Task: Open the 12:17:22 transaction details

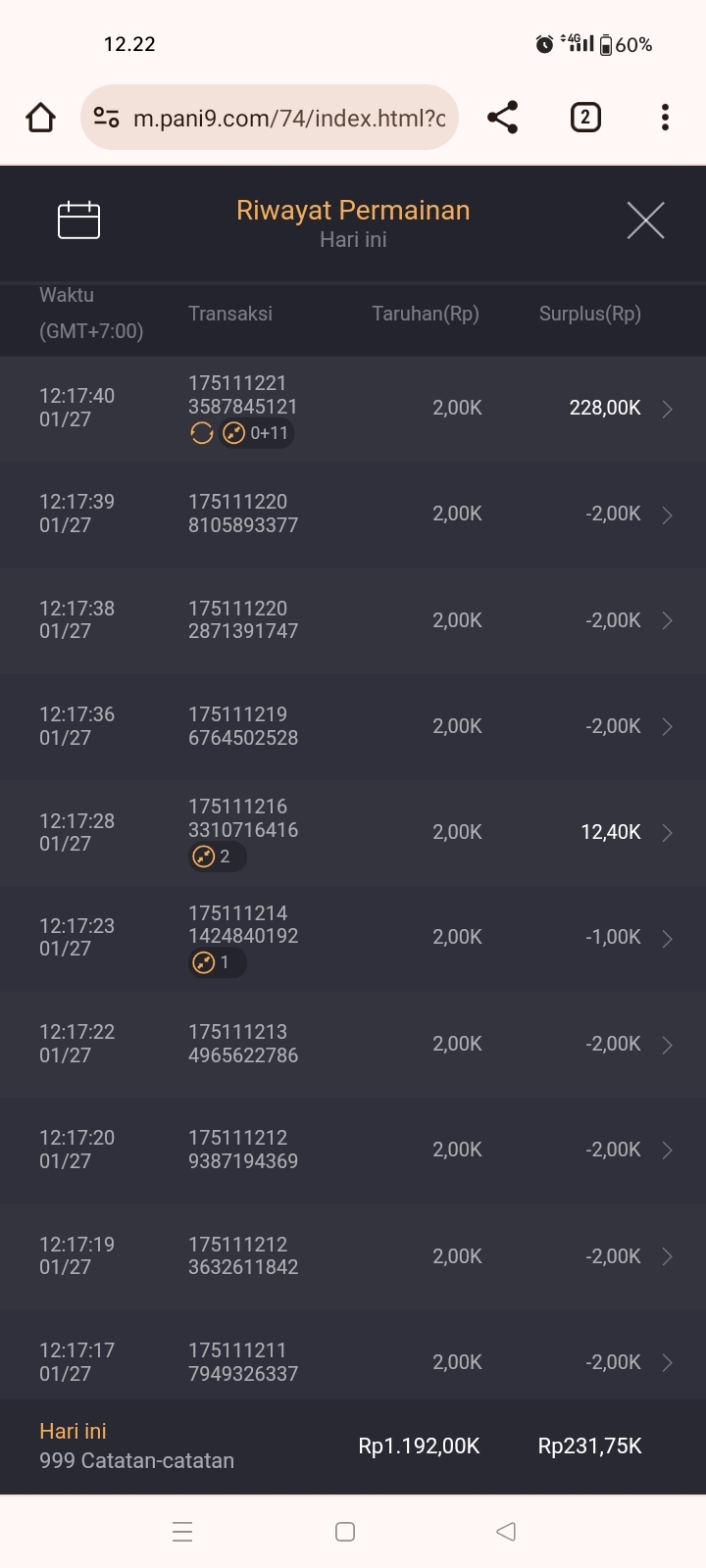Action: pos(353,1044)
